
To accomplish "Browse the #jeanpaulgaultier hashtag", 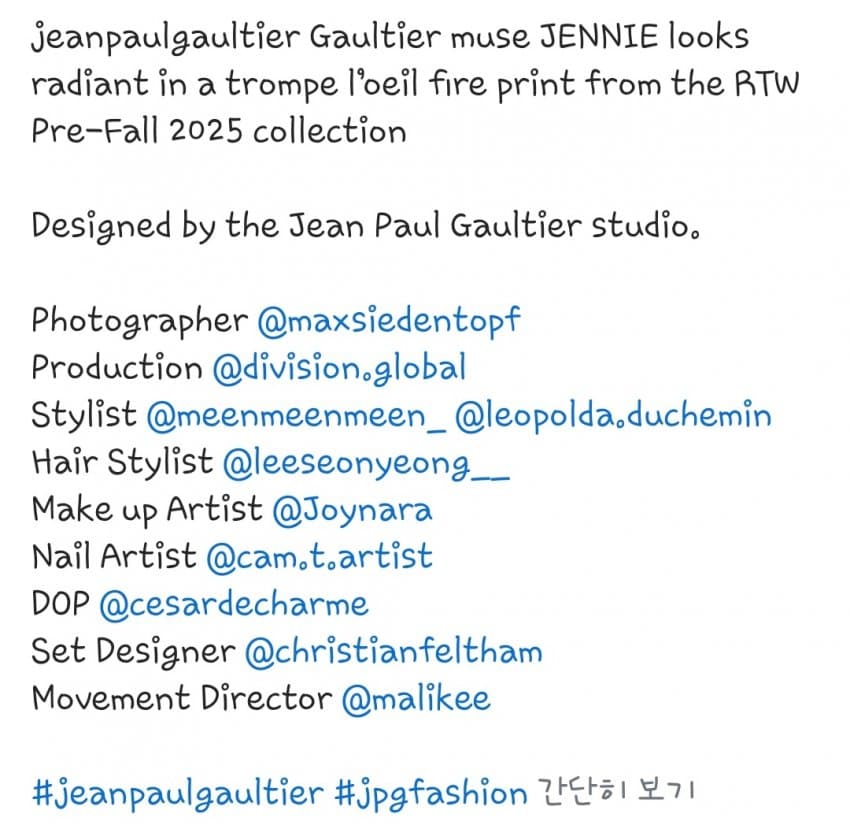I will pyautogui.click(x=176, y=794).
